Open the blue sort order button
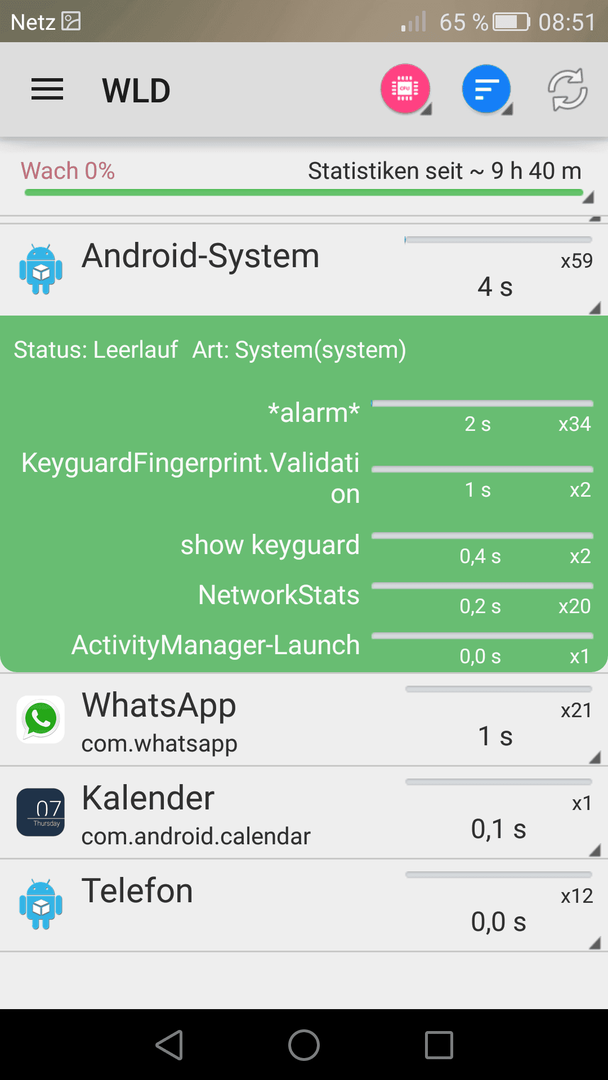Image resolution: width=608 pixels, height=1080 pixels. 486,90
